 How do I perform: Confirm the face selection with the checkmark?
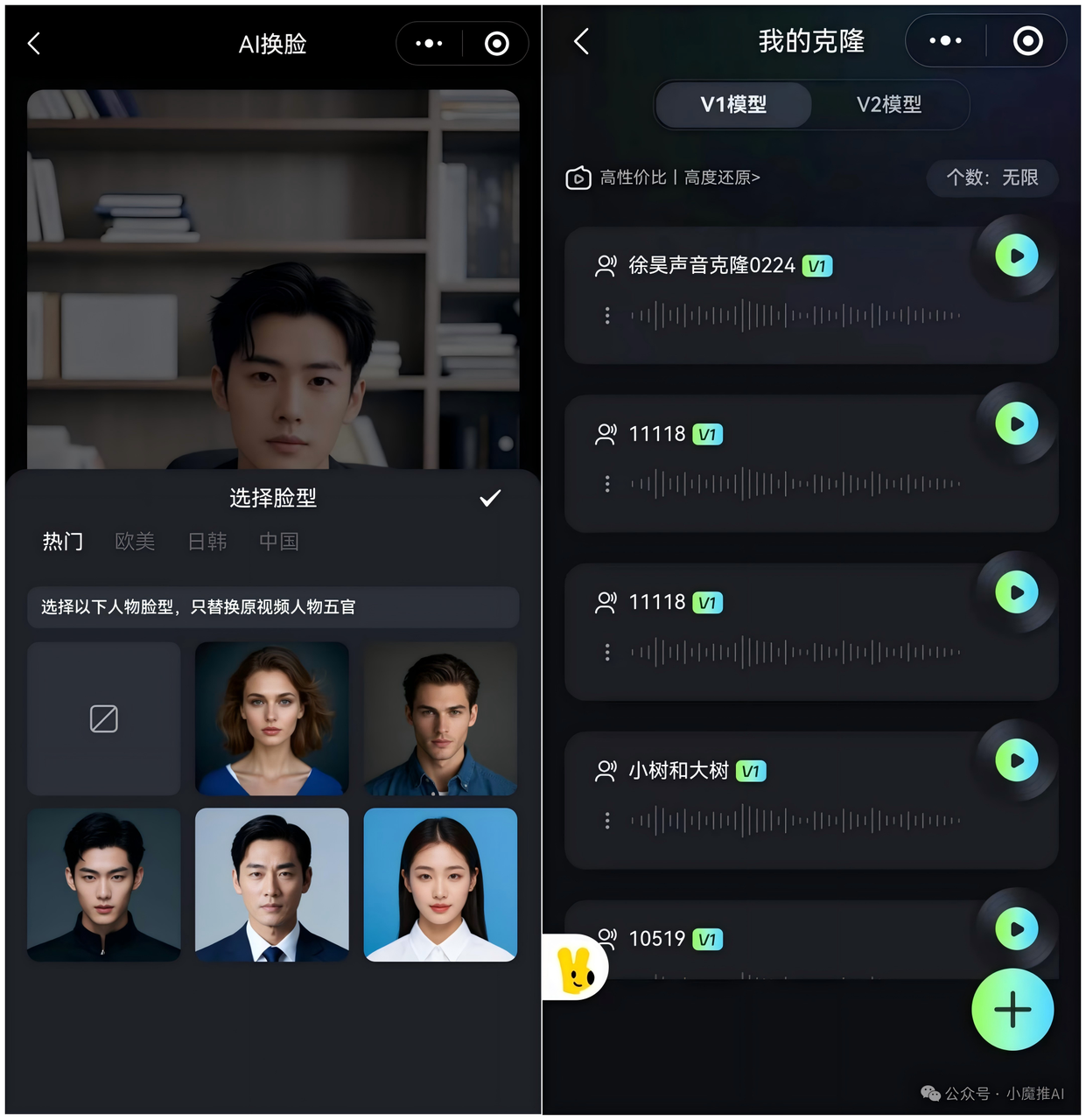(490, 498)
